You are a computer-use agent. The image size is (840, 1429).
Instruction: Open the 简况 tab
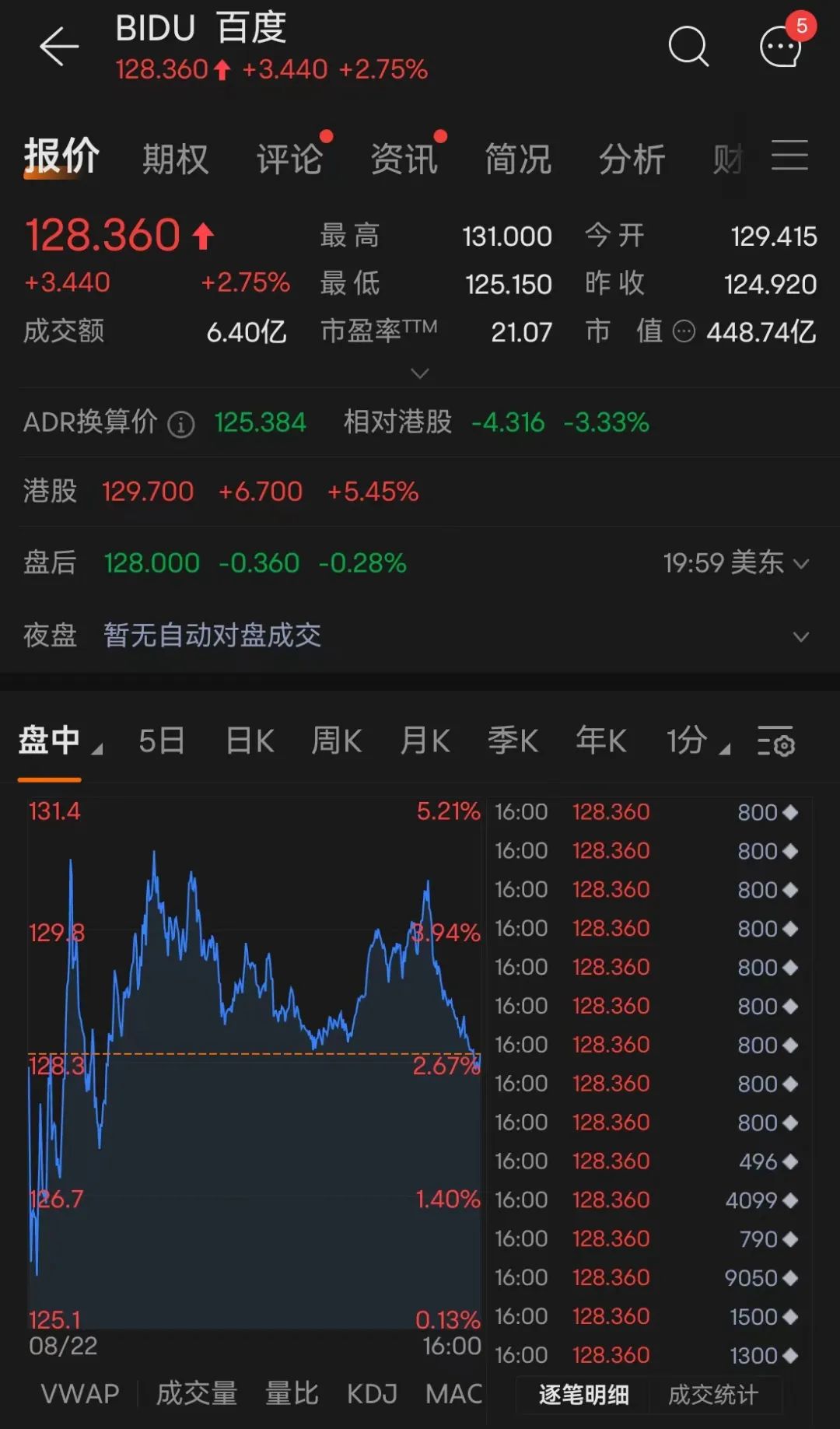(x=518, y=159)
